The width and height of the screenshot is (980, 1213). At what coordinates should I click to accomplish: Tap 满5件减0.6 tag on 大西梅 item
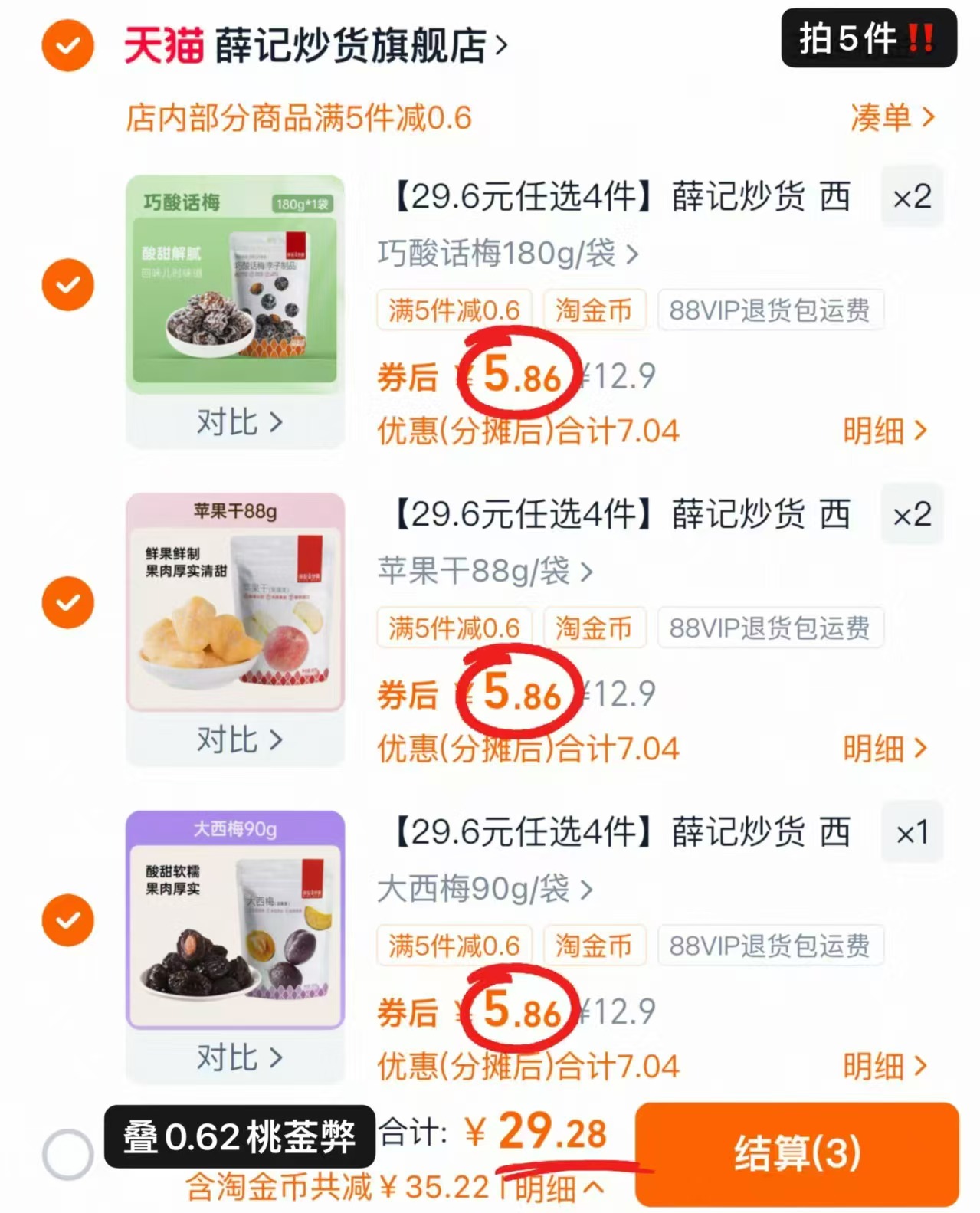pos(453,945)
